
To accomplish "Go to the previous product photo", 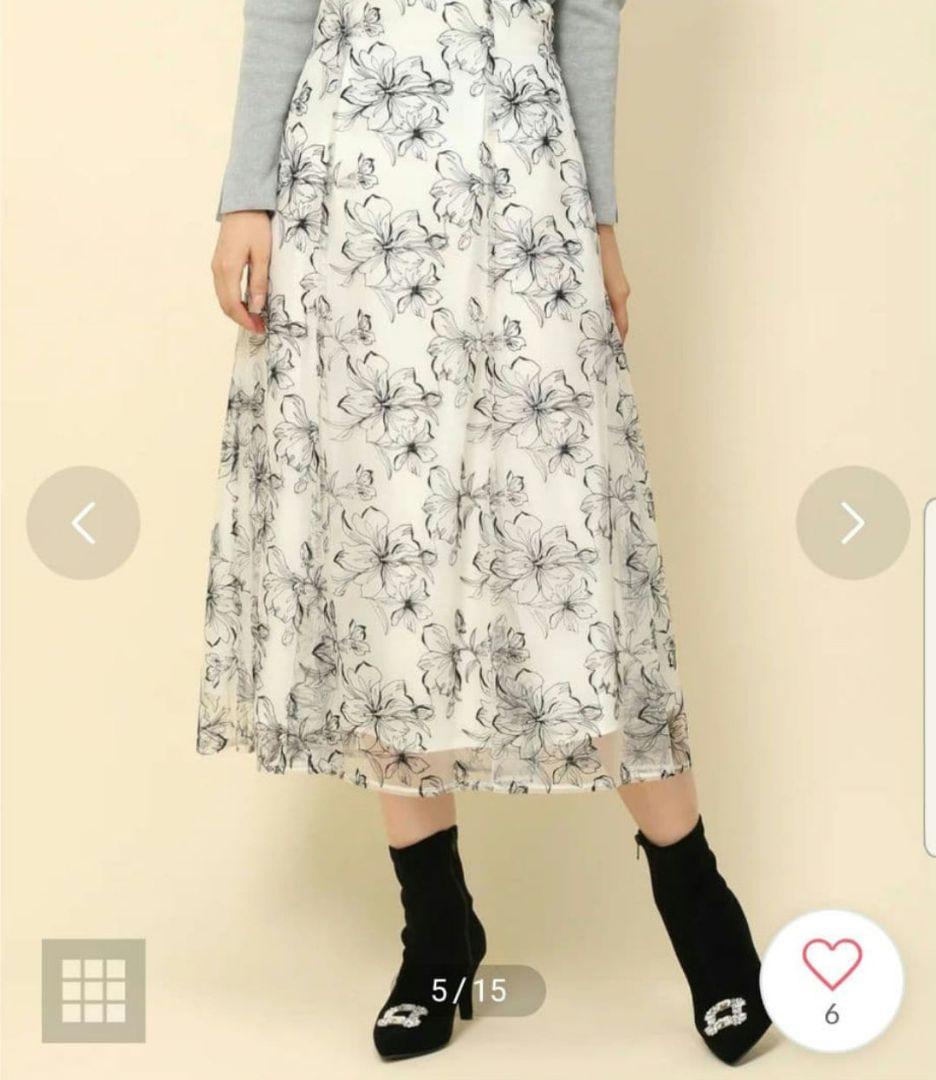I will (83, 523).
